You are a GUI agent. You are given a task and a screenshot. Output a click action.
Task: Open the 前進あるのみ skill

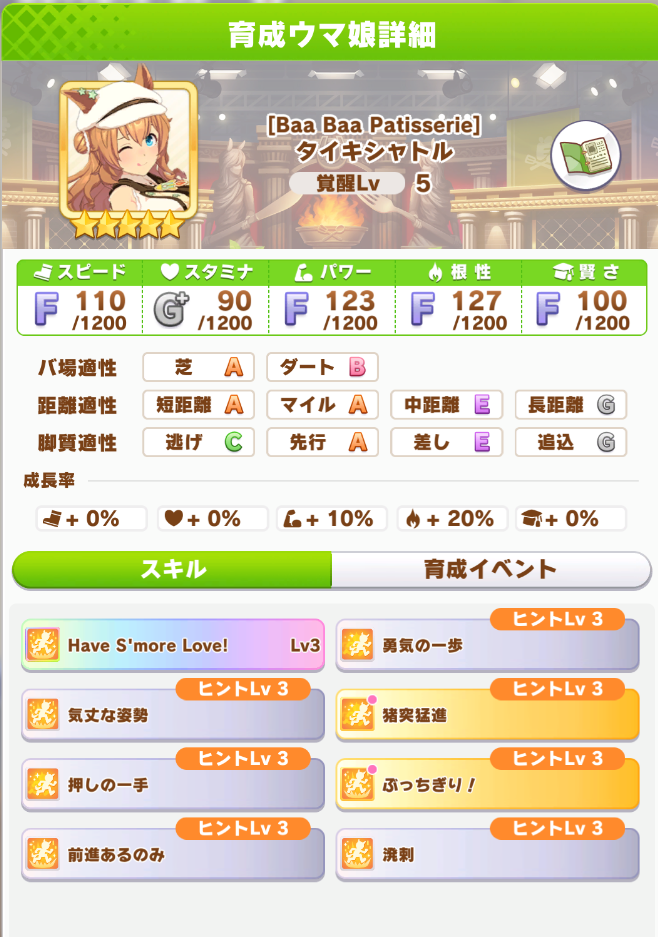[x=172, y=855]
